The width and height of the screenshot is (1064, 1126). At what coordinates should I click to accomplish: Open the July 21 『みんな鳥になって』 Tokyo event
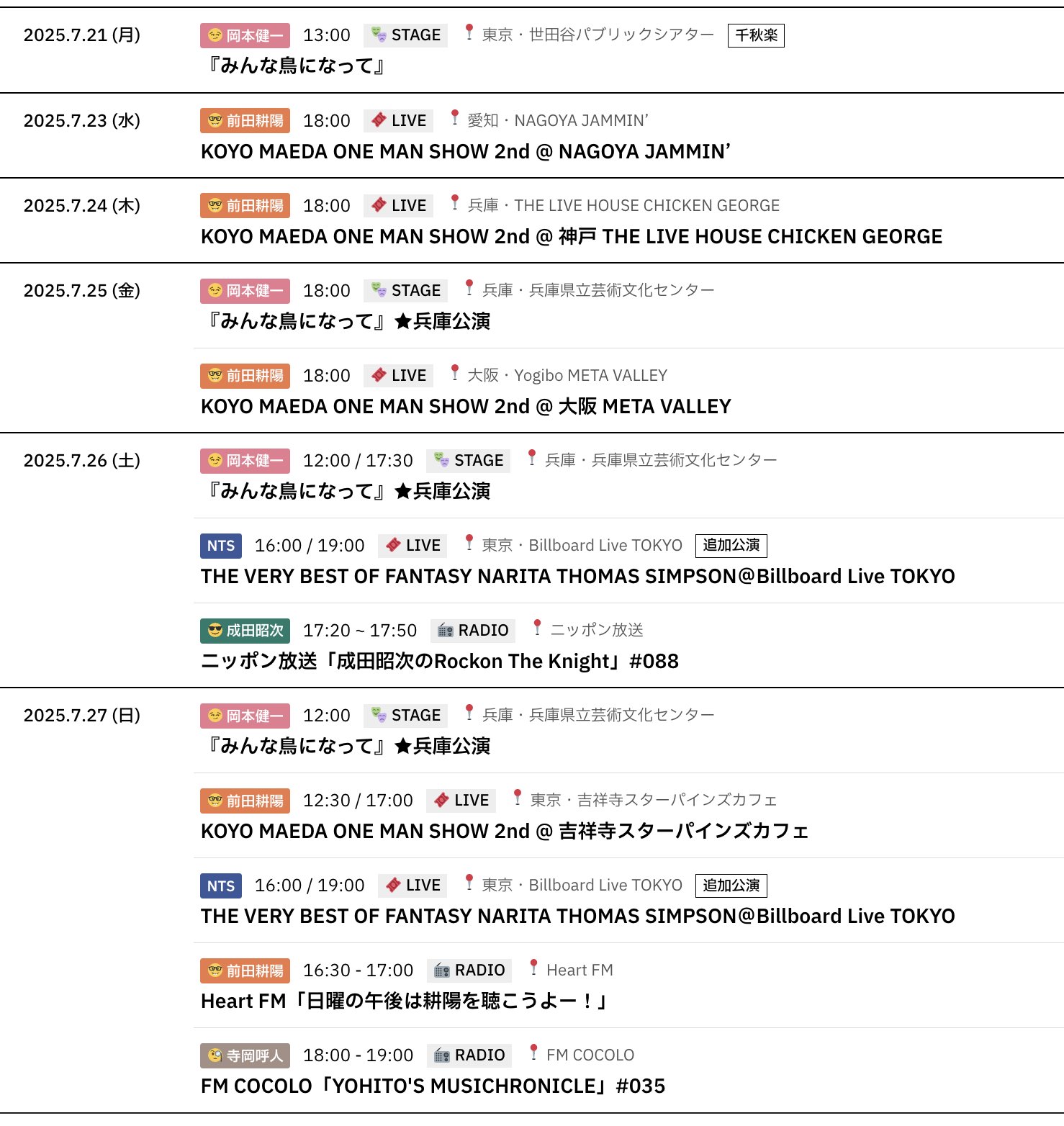(296, 66)
